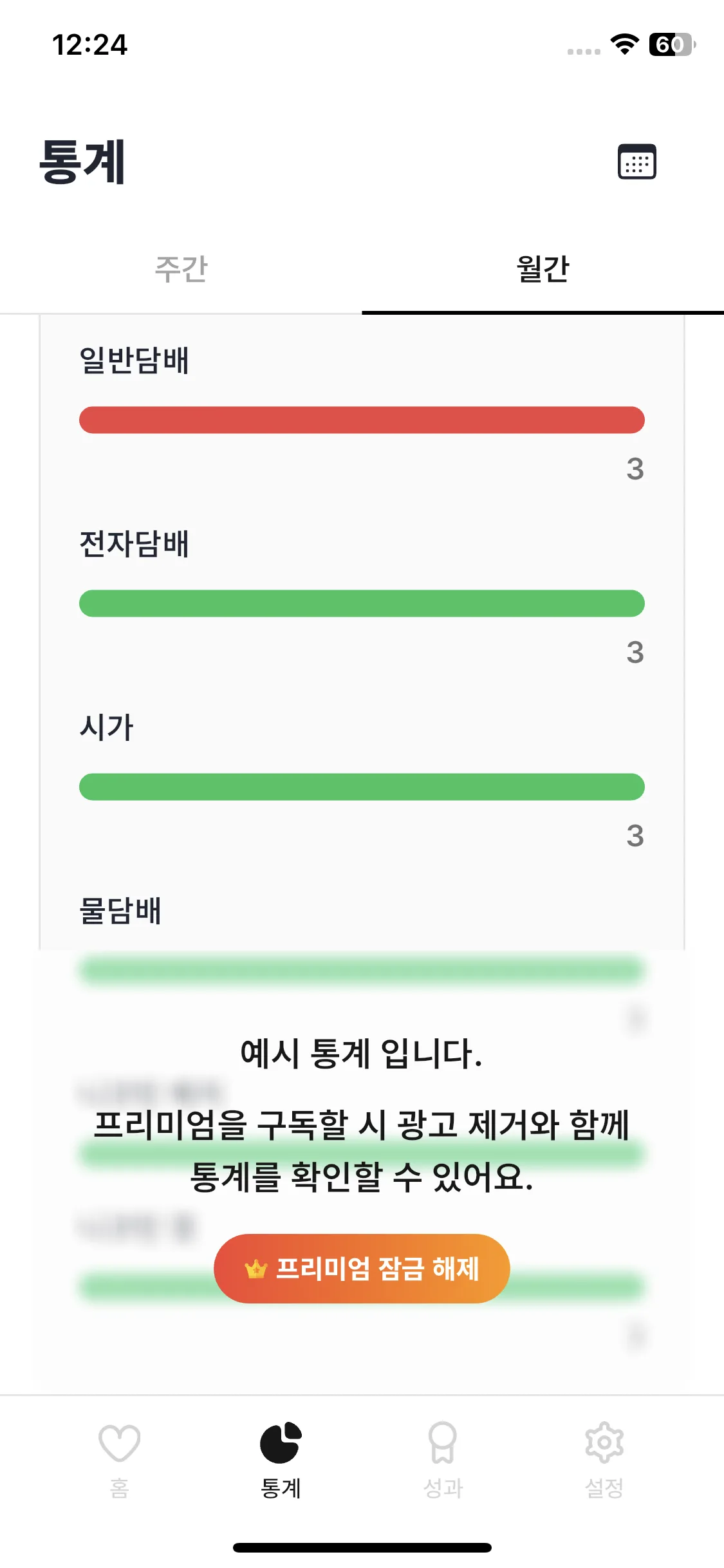Click the clock showing 12:24

(90, 45)
